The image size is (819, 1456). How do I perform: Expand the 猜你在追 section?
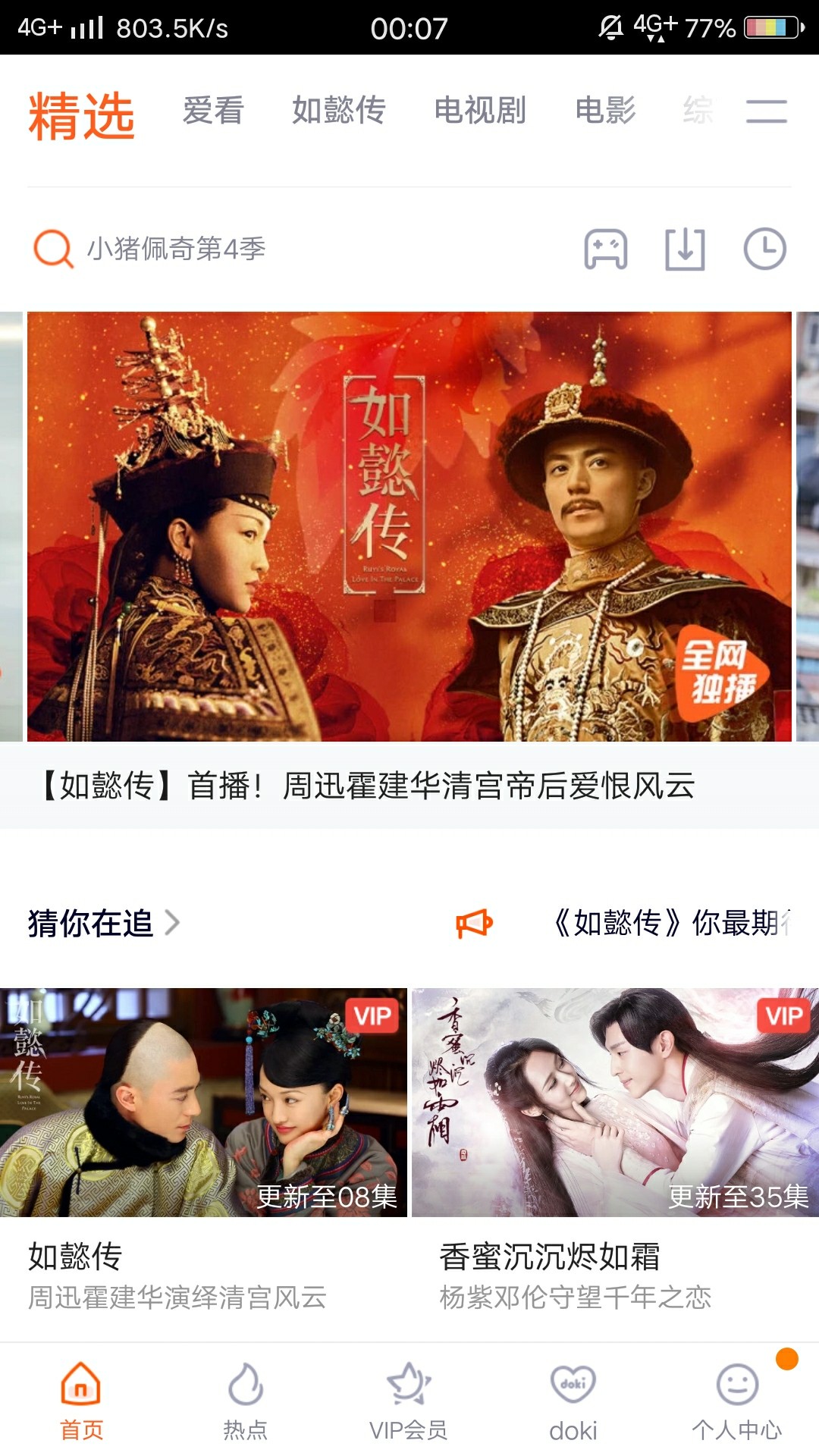[x=104, y=923]
